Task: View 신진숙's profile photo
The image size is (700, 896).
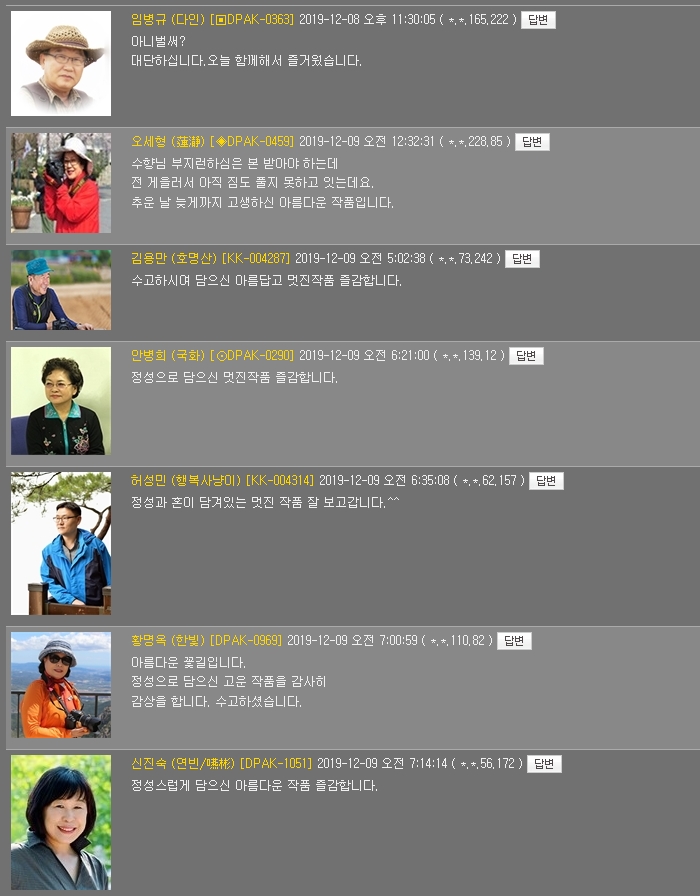Action: (x=61, y=822)
